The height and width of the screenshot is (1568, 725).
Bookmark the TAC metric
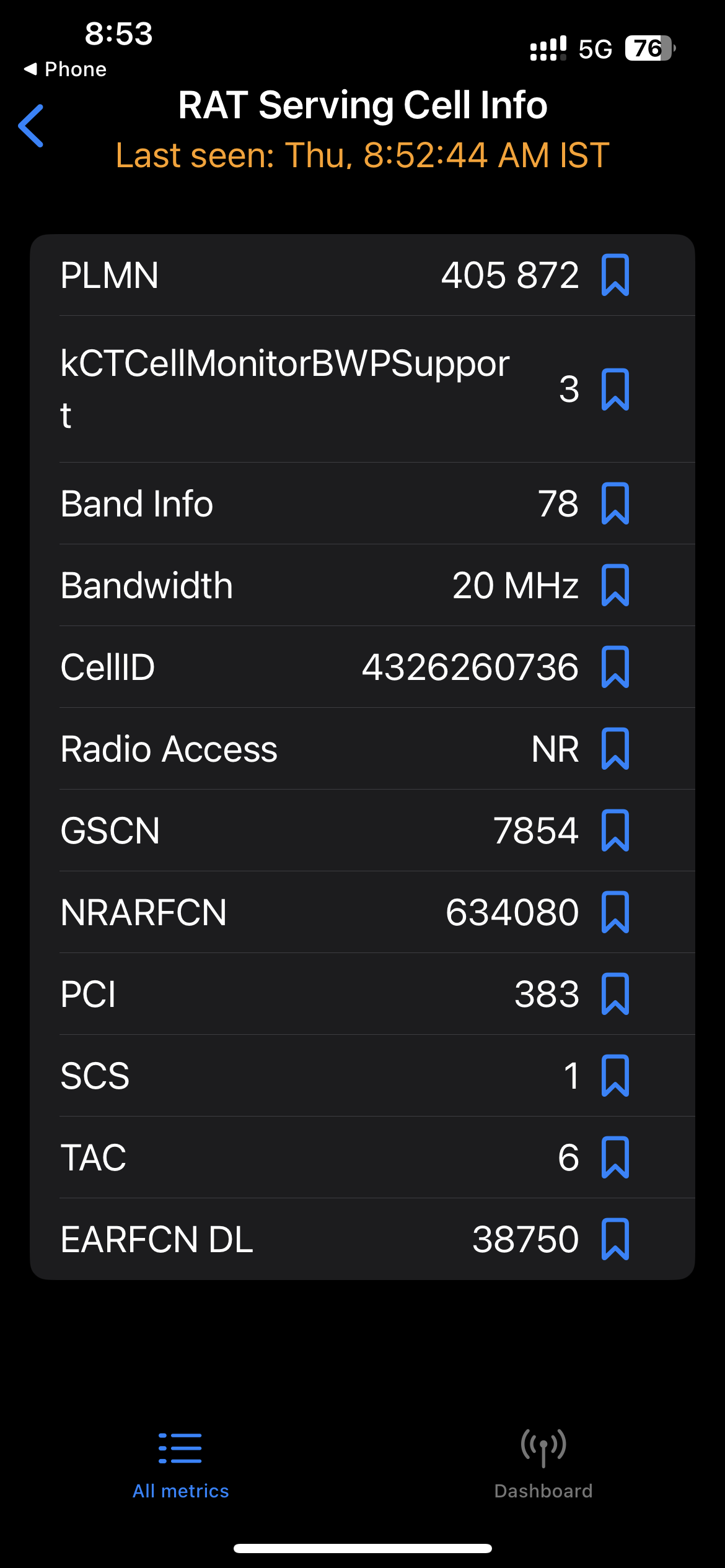[615, 1157]
